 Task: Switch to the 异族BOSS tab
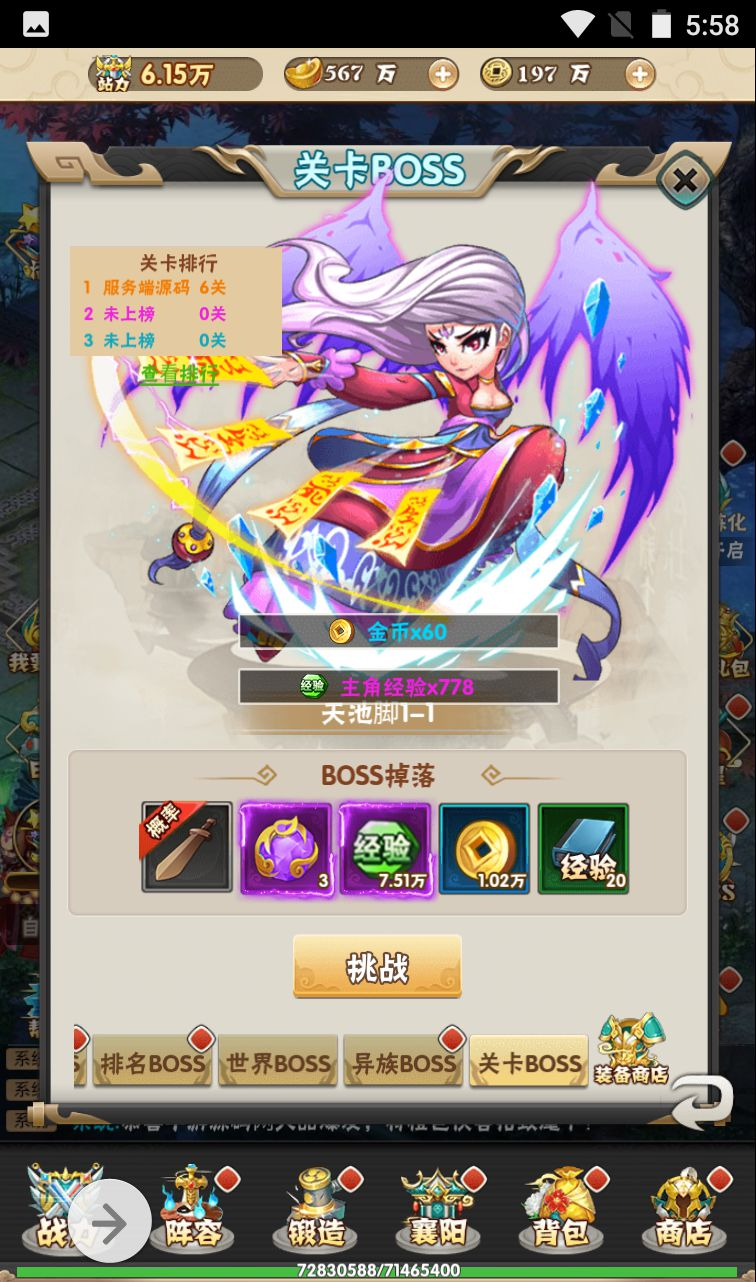pyautogui.click(x=403, y=1064)
